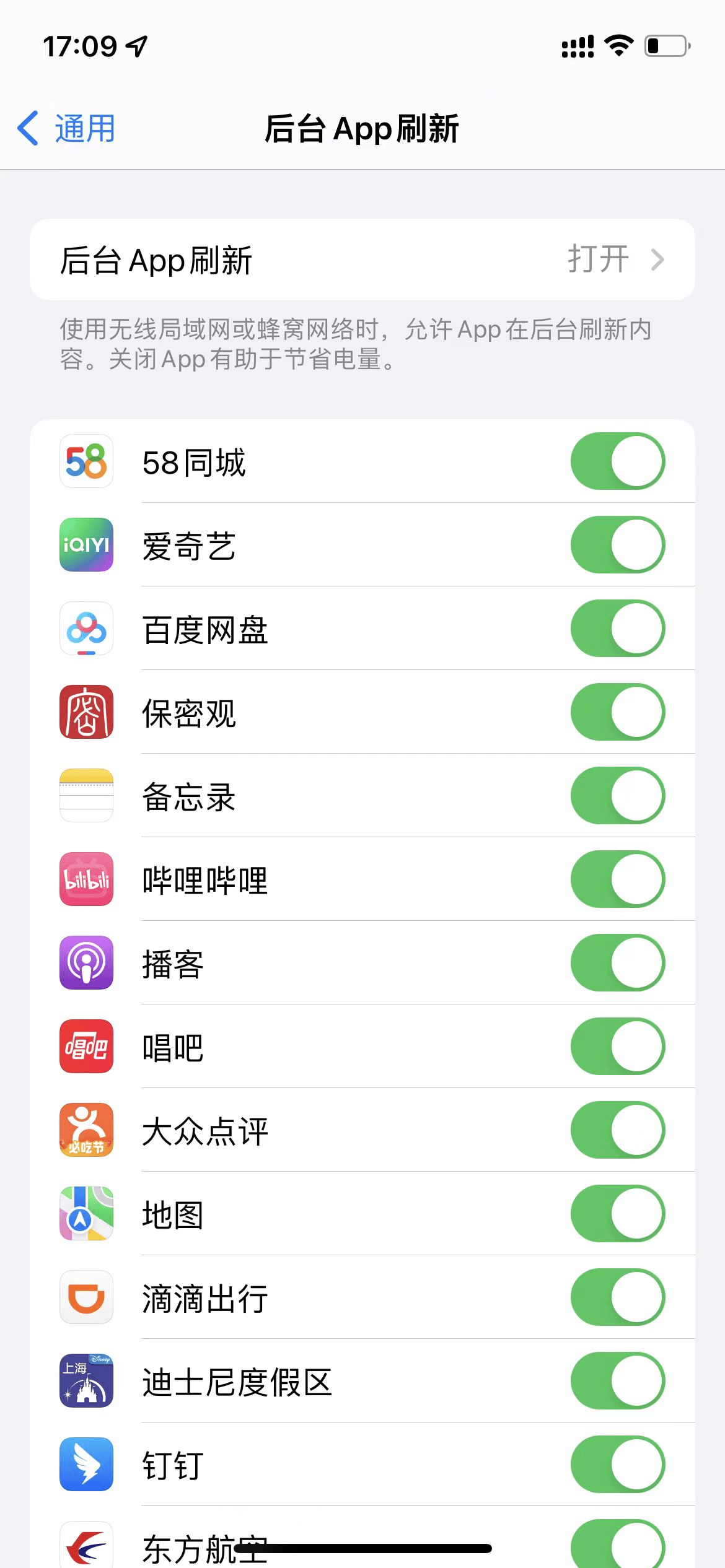Toggle 百度网盘 background refresh off
This screenshot has width=725, height=1568.
pyautogui.click(x=617, y=629)
